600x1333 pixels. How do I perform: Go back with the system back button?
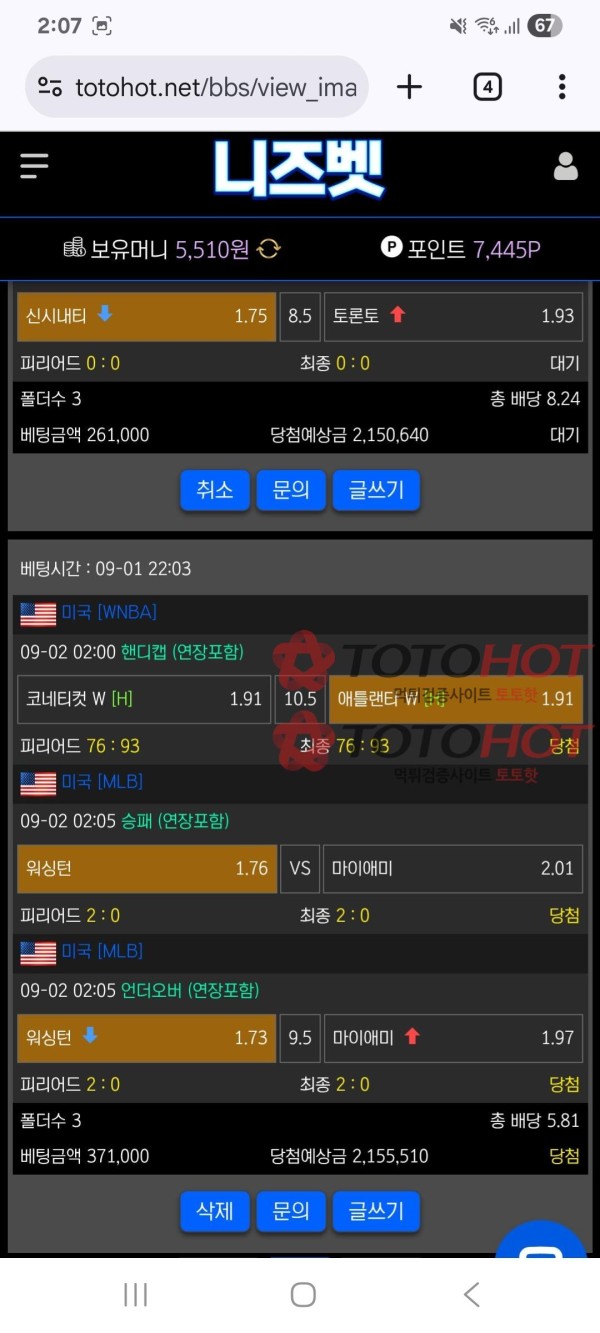point(471,1295)
